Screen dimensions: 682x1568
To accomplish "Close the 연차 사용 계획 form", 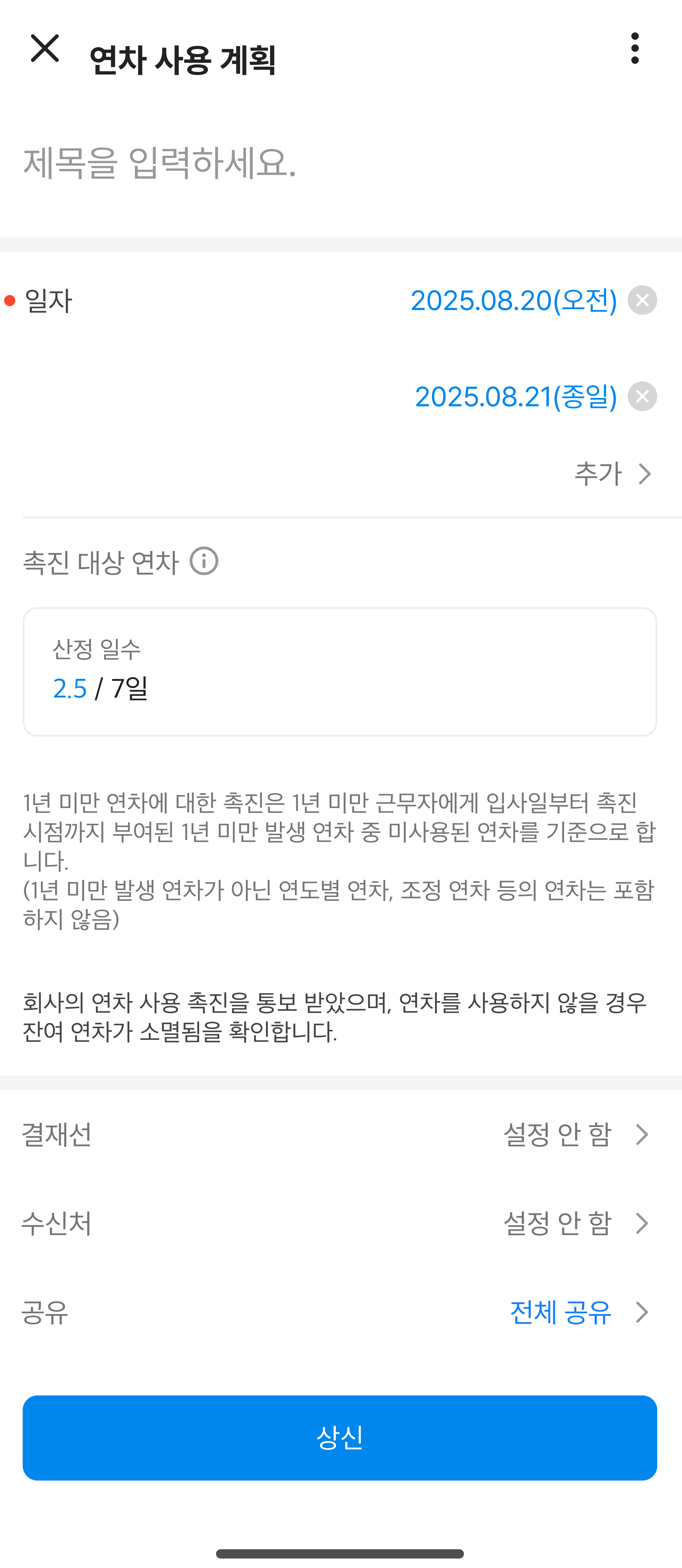I will [x=44, y=48].
